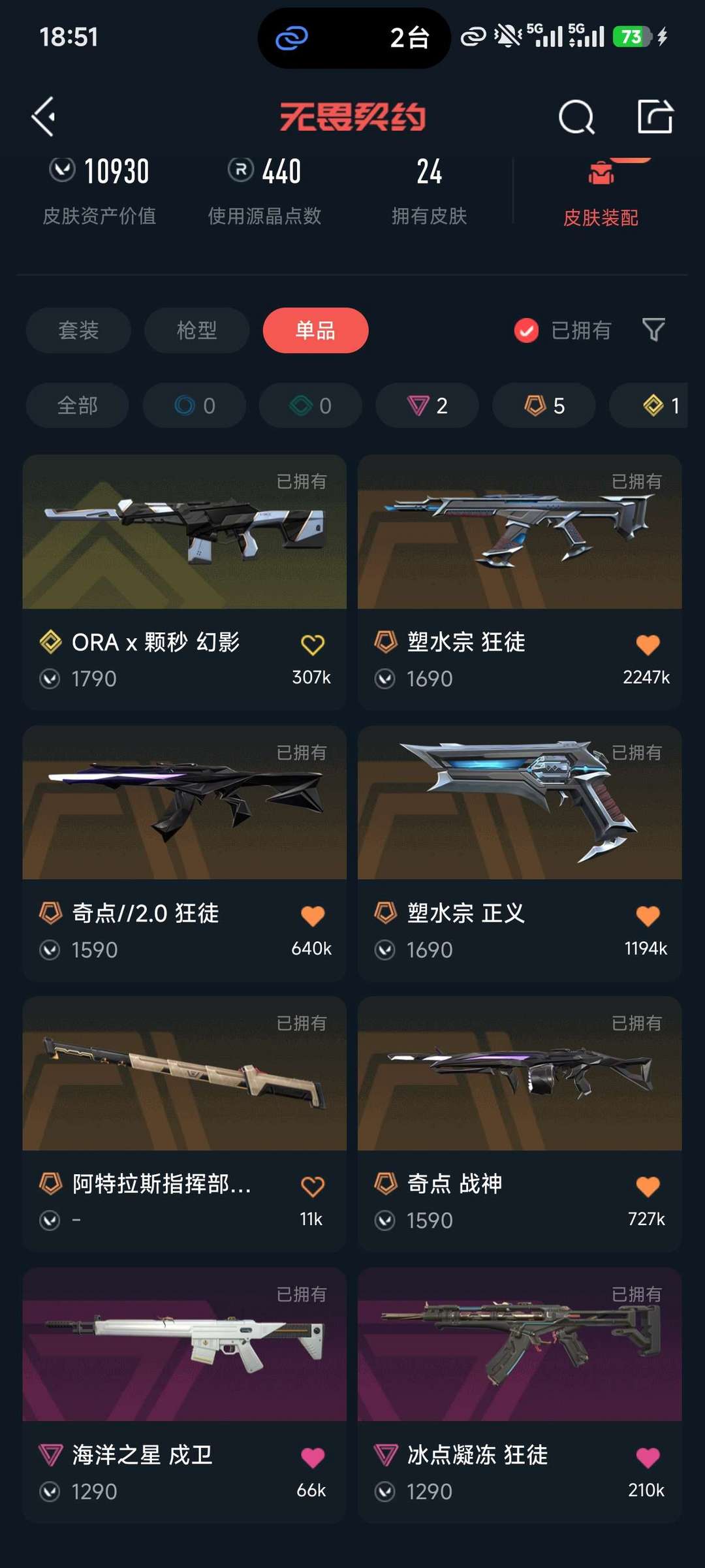Unlike the 冰点凝冻 狂徒 skin heart
This screenshot has height=1568, width=705.
point(648,1458)
